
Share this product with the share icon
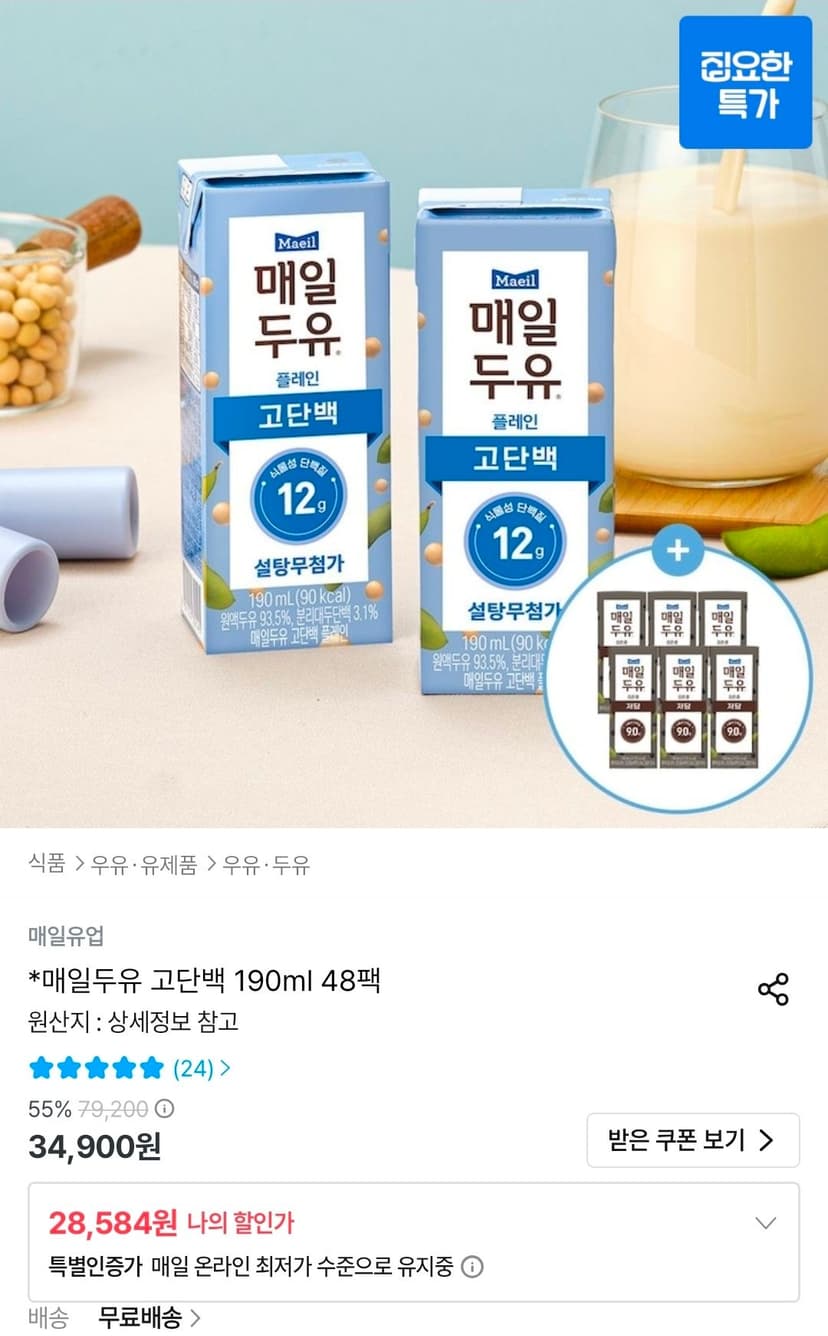(773, 989)
